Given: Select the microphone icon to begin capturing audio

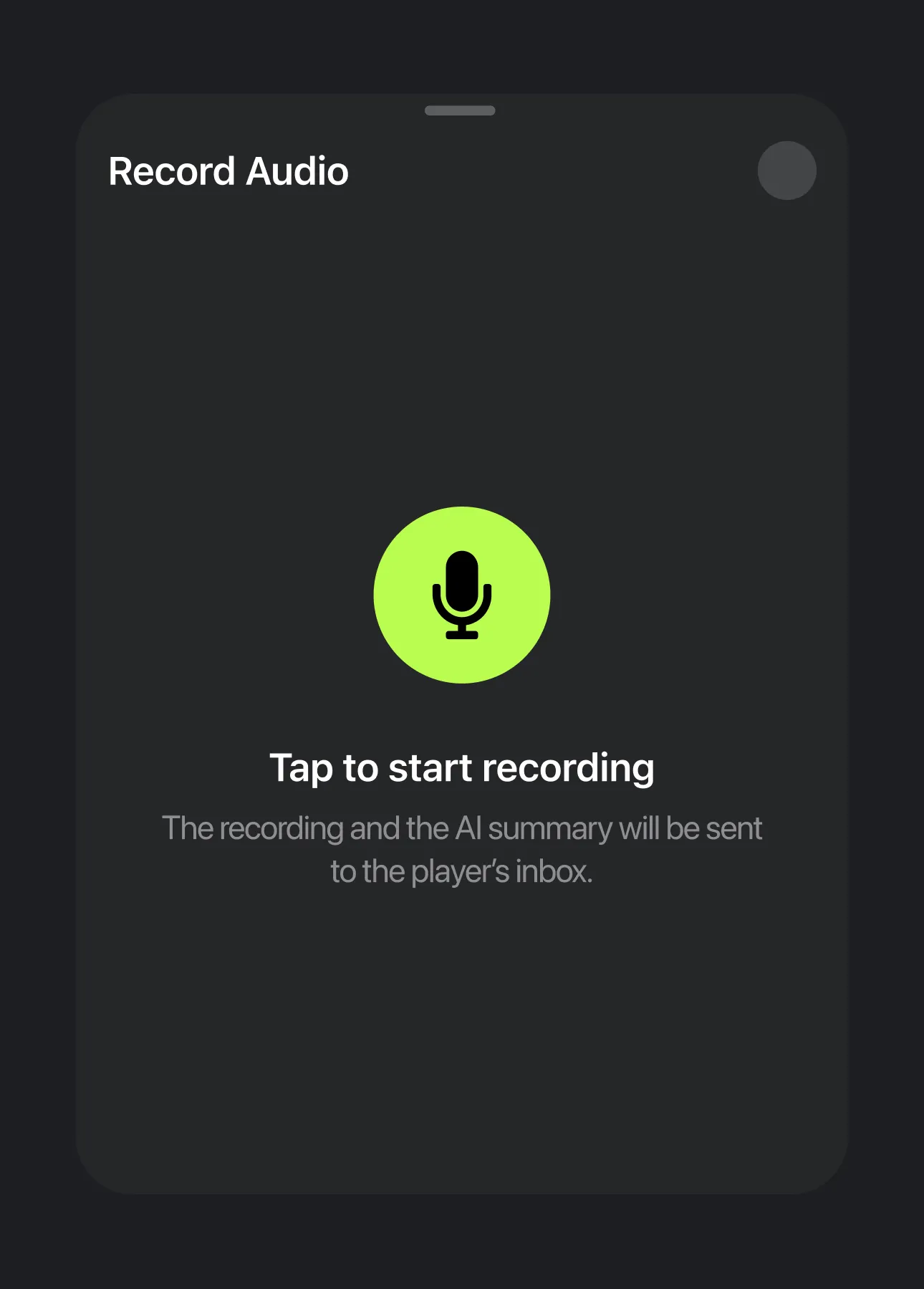Looking at the screenshot, I should coord(462,593).
